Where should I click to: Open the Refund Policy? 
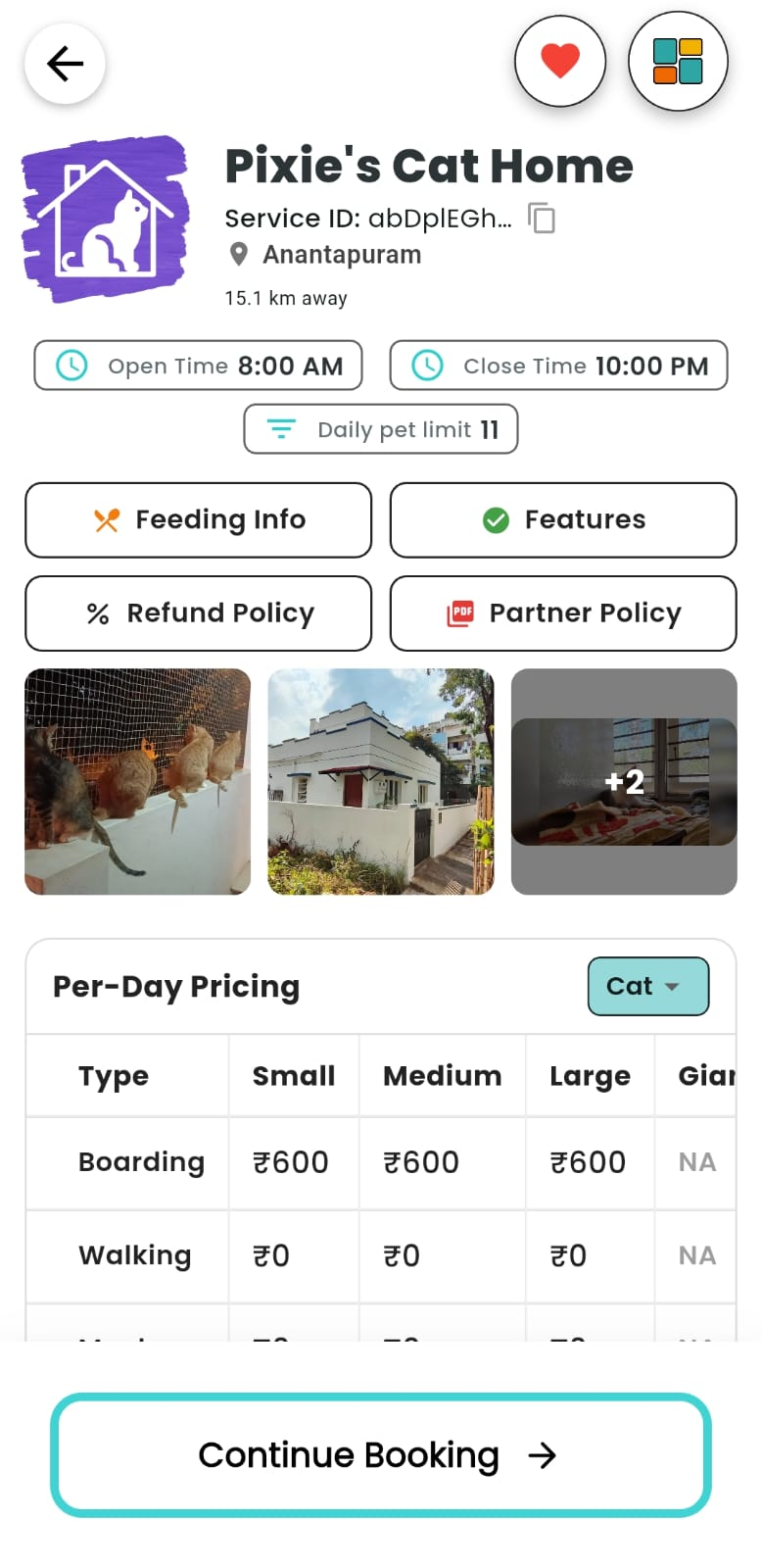(x=199, y=613)
